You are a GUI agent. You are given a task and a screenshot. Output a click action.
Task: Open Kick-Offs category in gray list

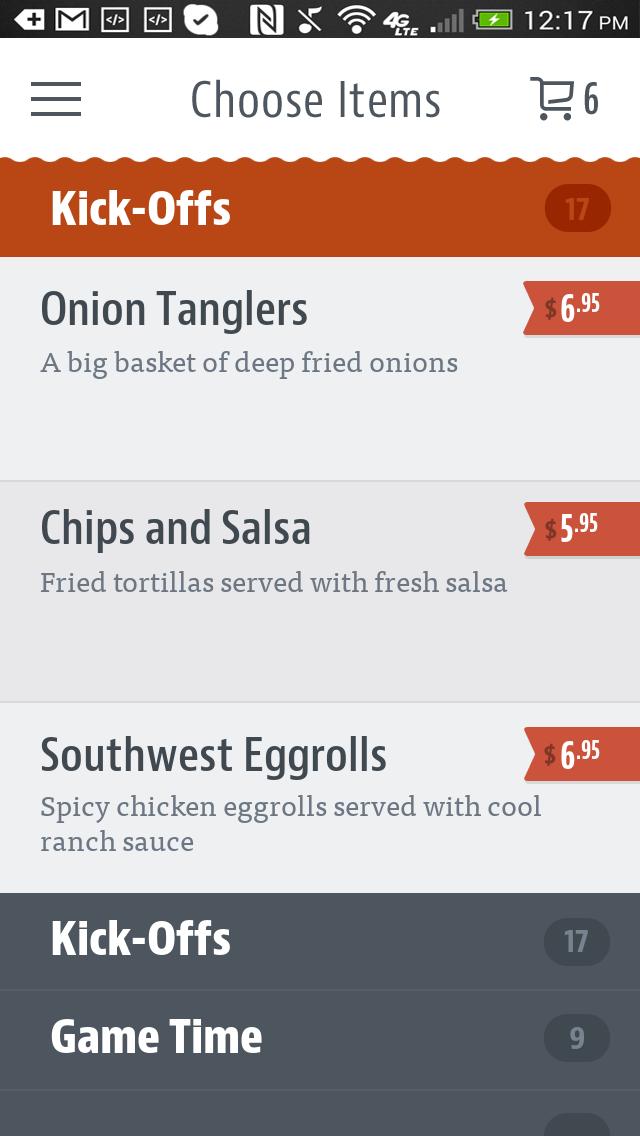pos(320,941)
